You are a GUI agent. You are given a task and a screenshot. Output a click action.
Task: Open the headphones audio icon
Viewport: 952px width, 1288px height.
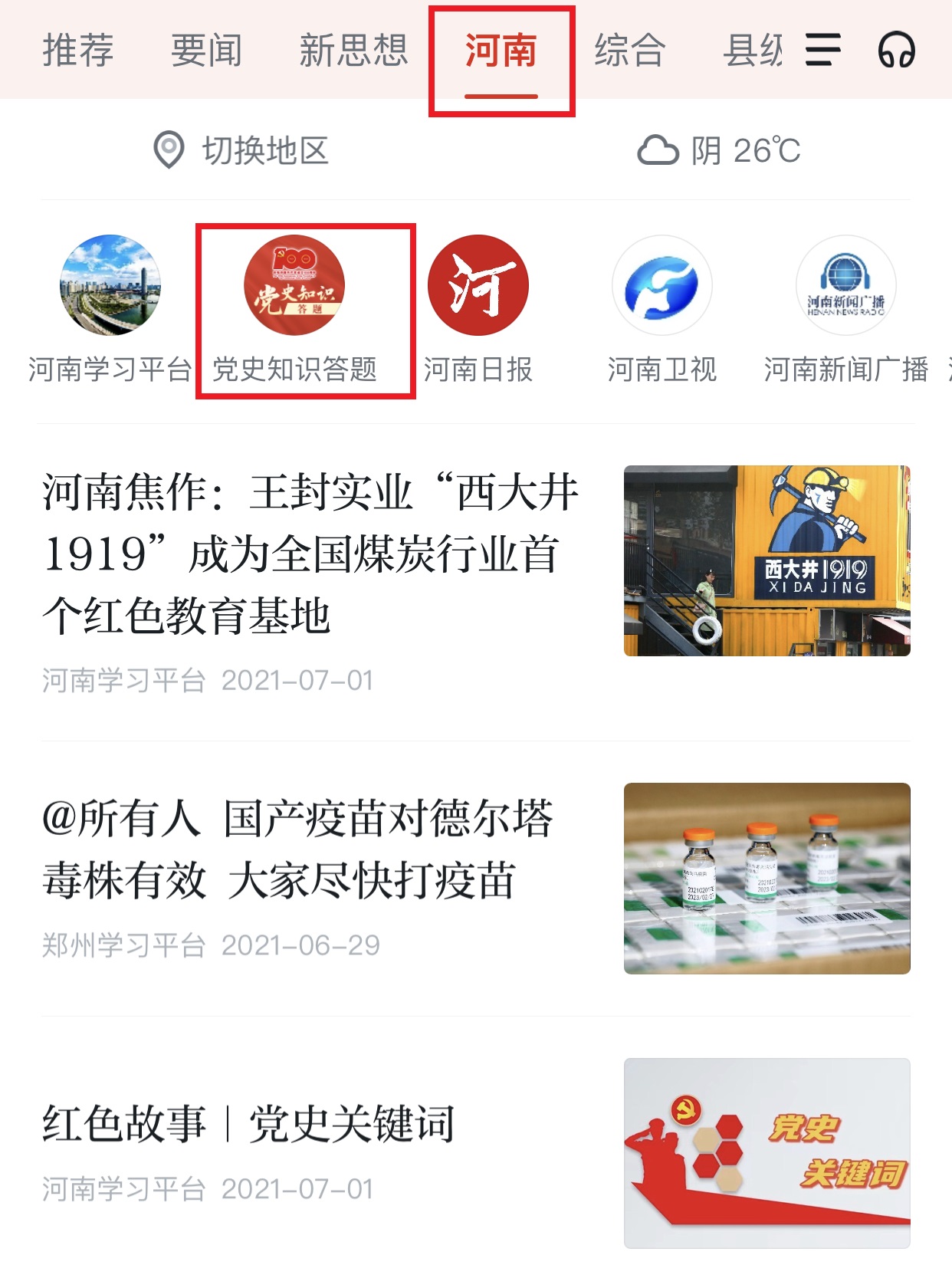click(x=896, y=51)
